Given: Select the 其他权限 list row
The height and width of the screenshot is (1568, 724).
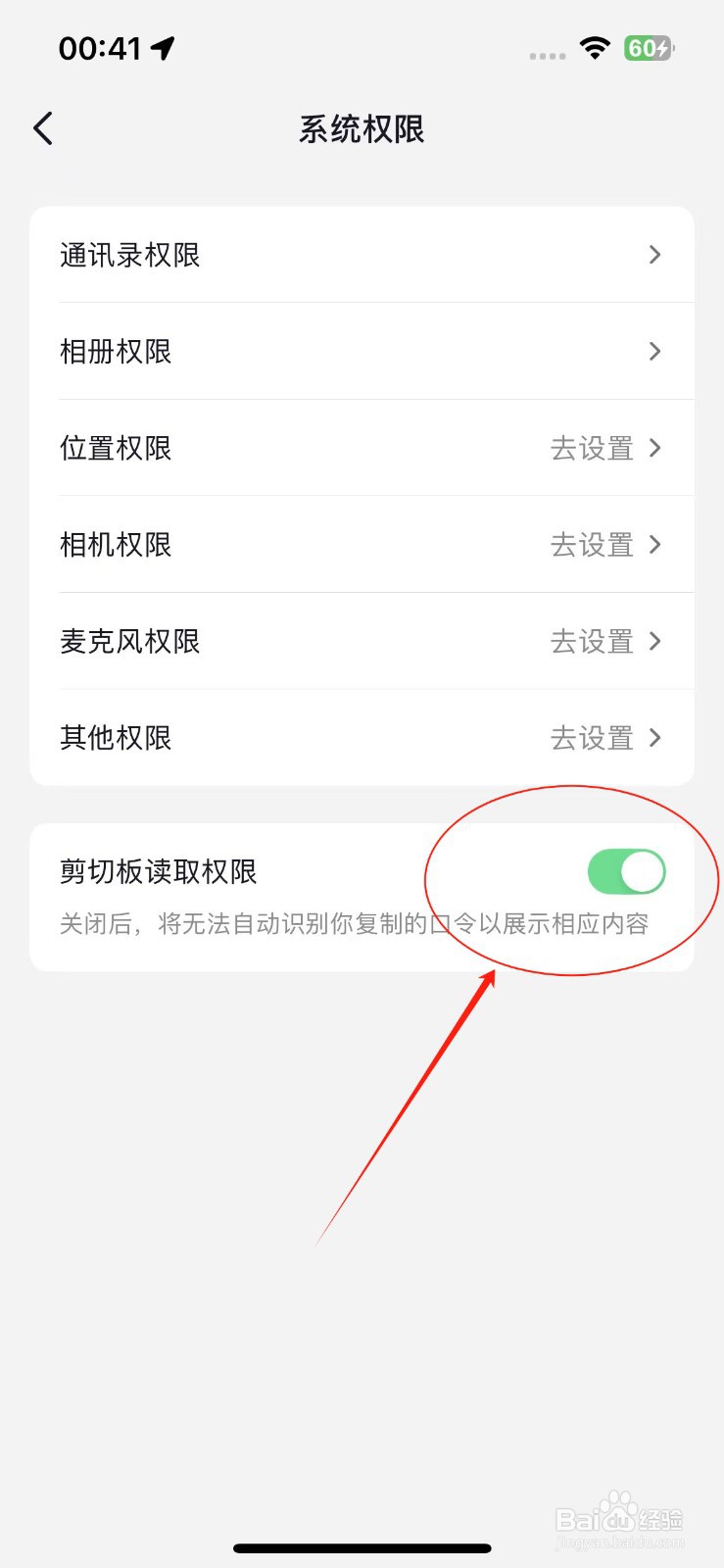Looking at the screenshot, I should (362, 738).
